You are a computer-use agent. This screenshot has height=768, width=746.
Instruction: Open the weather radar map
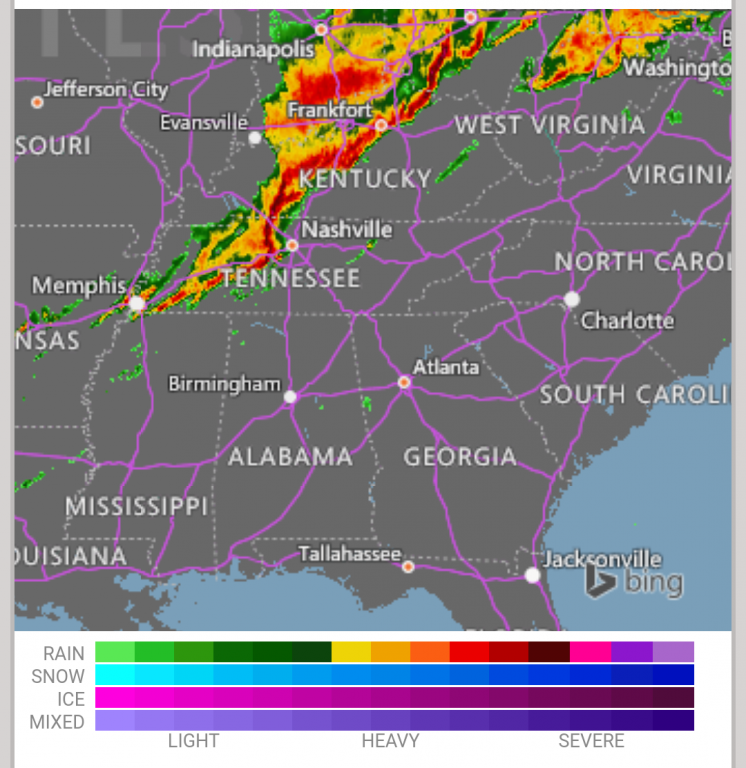click(372, 320)
